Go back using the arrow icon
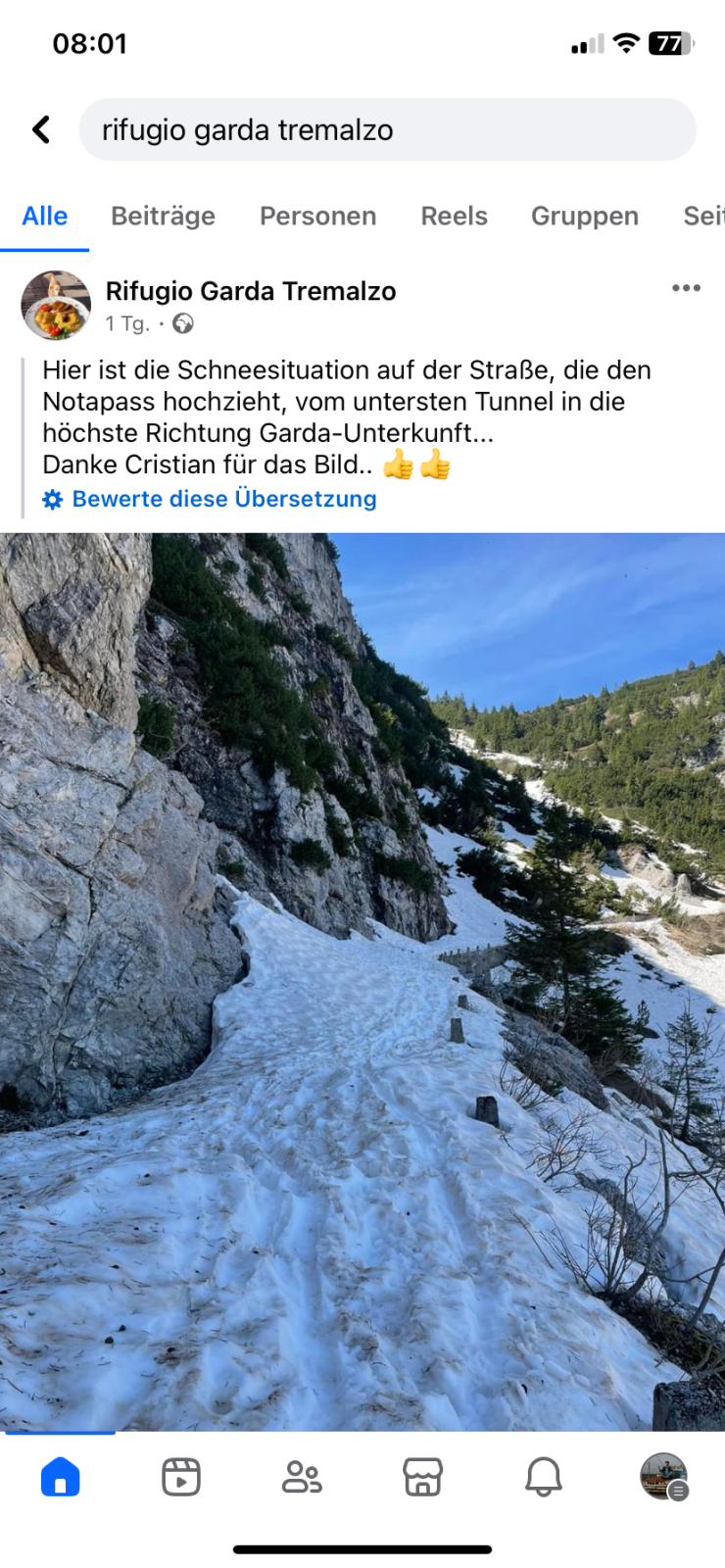This screenshot has height=1568, width=725. pyautogui.click(x=41, y=129)
